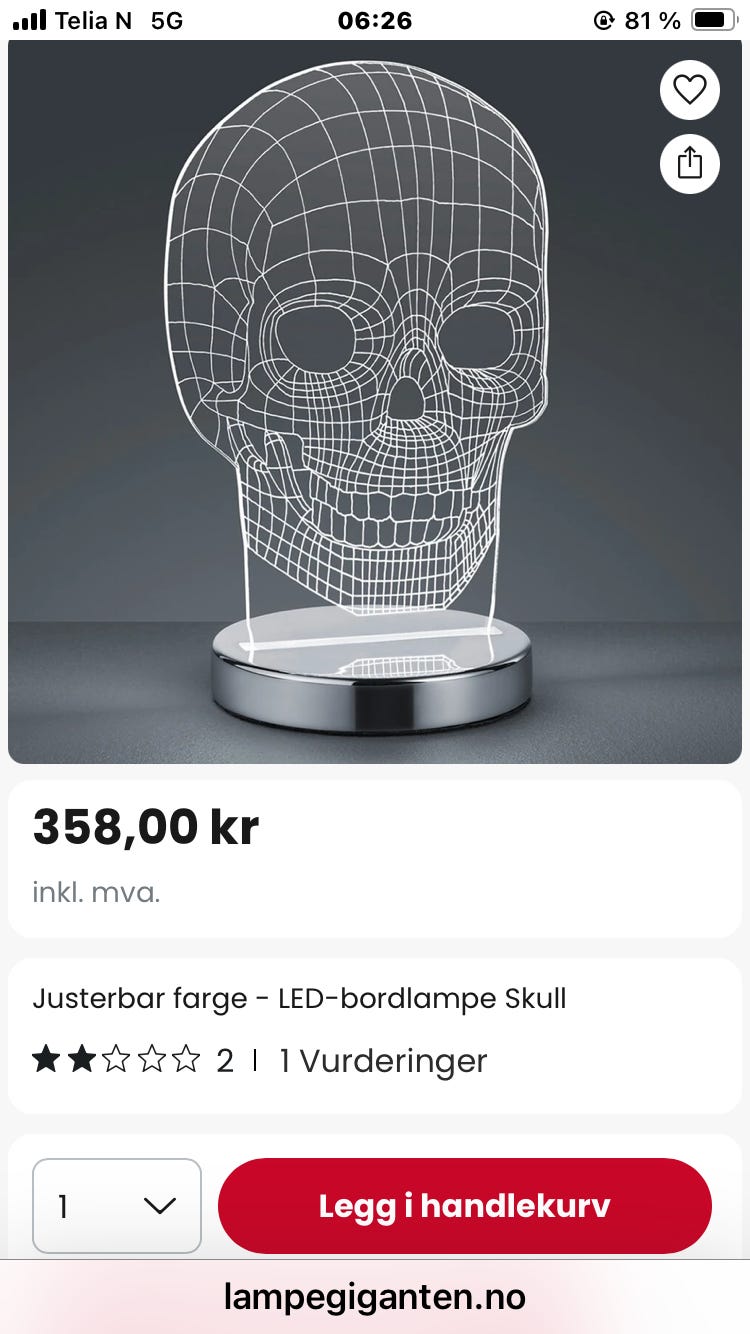Open the skull lamp product image
This screenshot has height=1334, width=750.
(375, 402)
